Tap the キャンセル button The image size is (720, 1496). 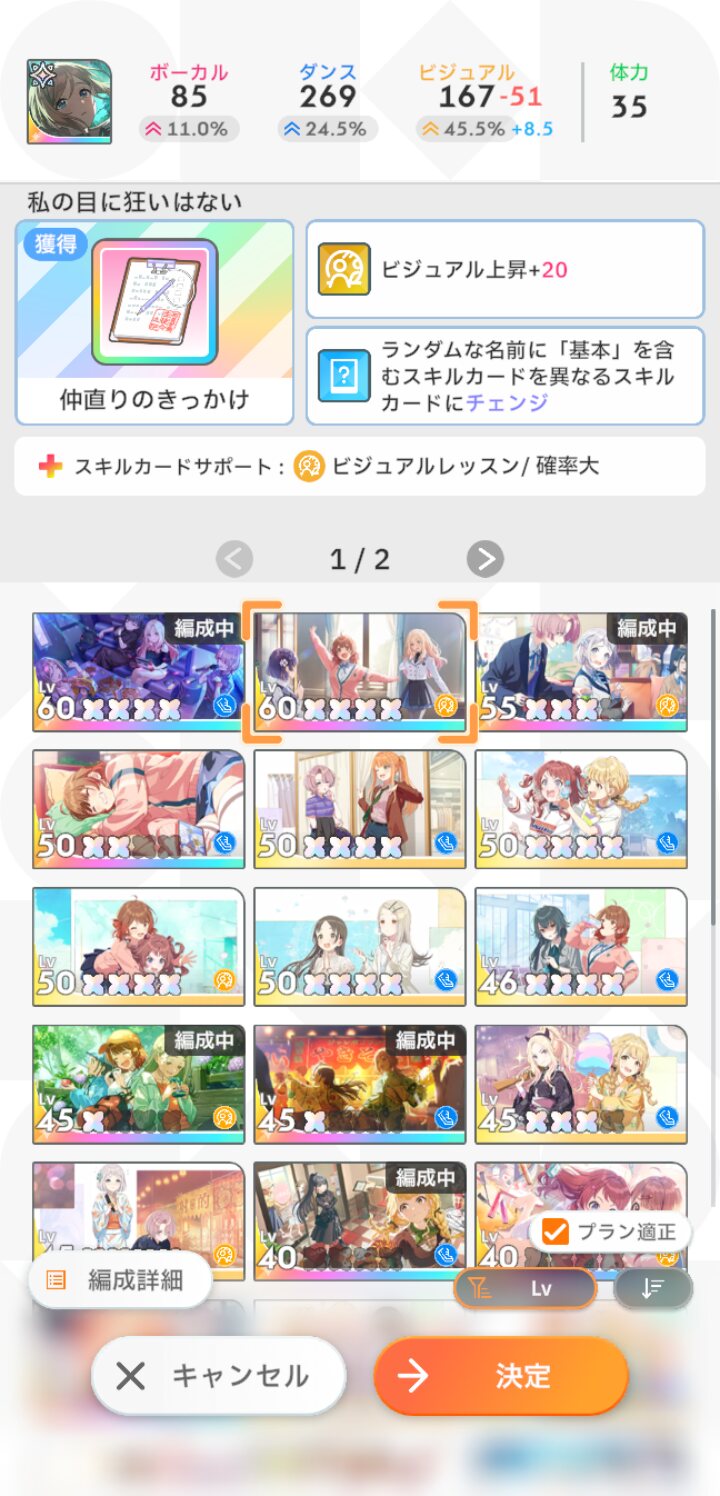219,1376
